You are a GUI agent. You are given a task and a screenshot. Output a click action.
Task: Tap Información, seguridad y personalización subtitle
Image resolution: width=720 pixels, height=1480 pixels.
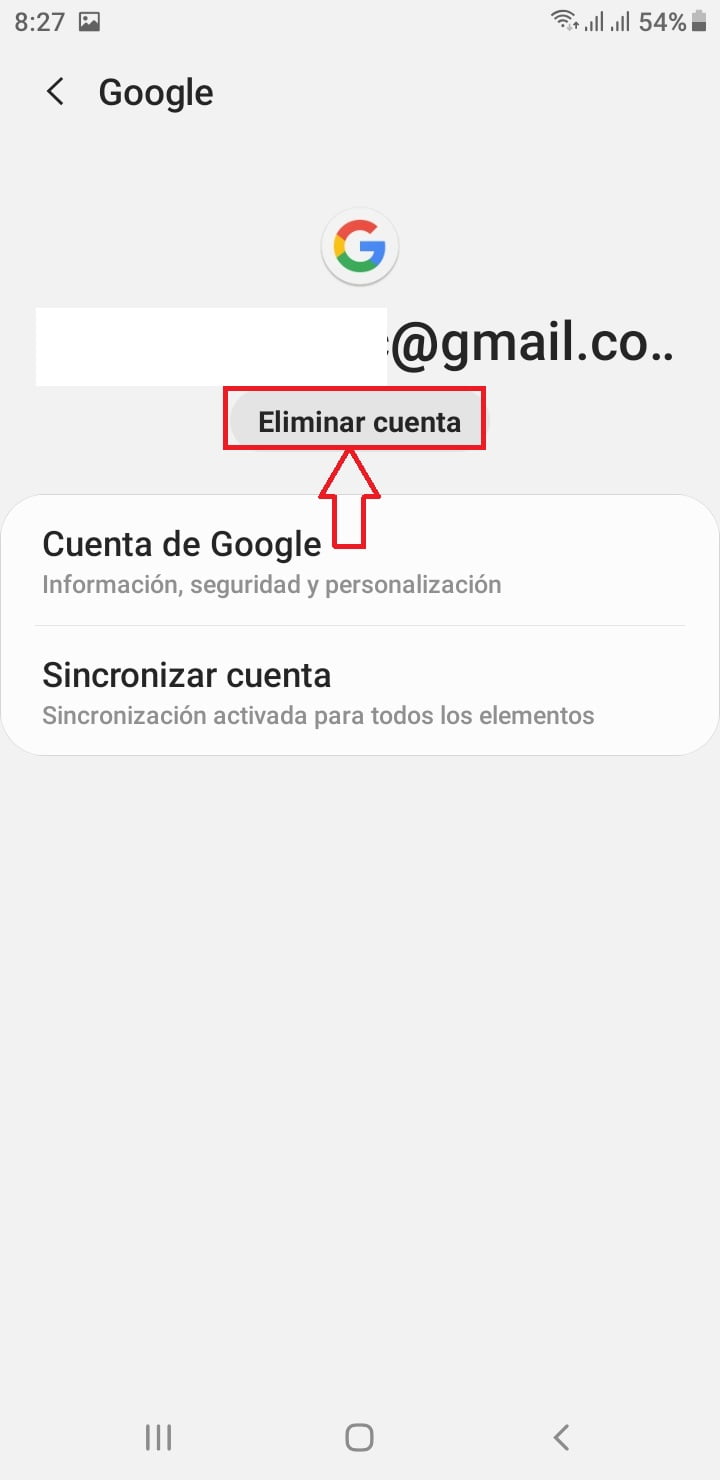271,584
